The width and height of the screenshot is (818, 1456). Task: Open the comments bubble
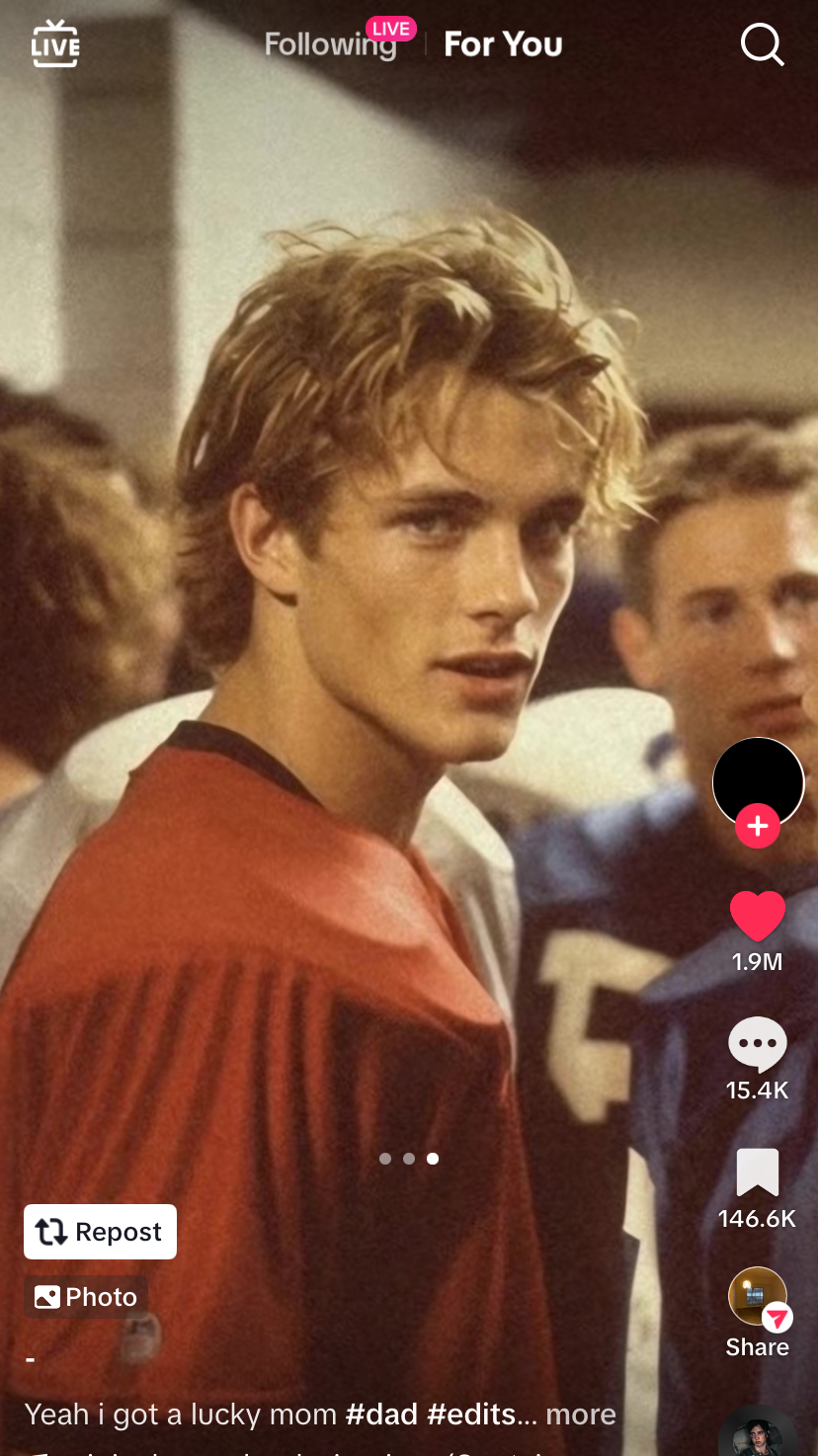click(758, 1045)
